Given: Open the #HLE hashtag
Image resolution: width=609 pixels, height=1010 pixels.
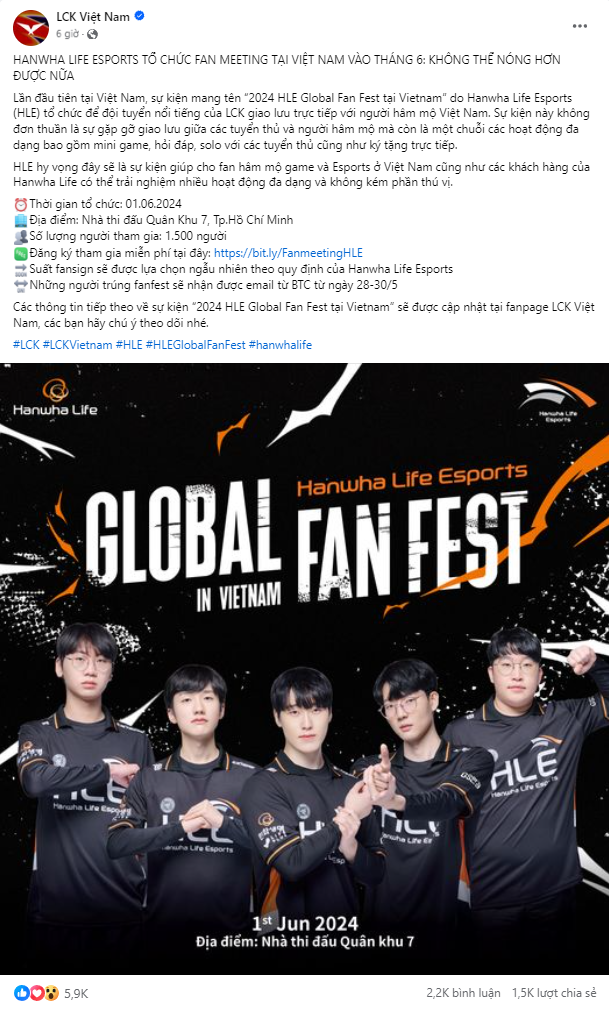Looking at the screenshot, I should 128,344.
